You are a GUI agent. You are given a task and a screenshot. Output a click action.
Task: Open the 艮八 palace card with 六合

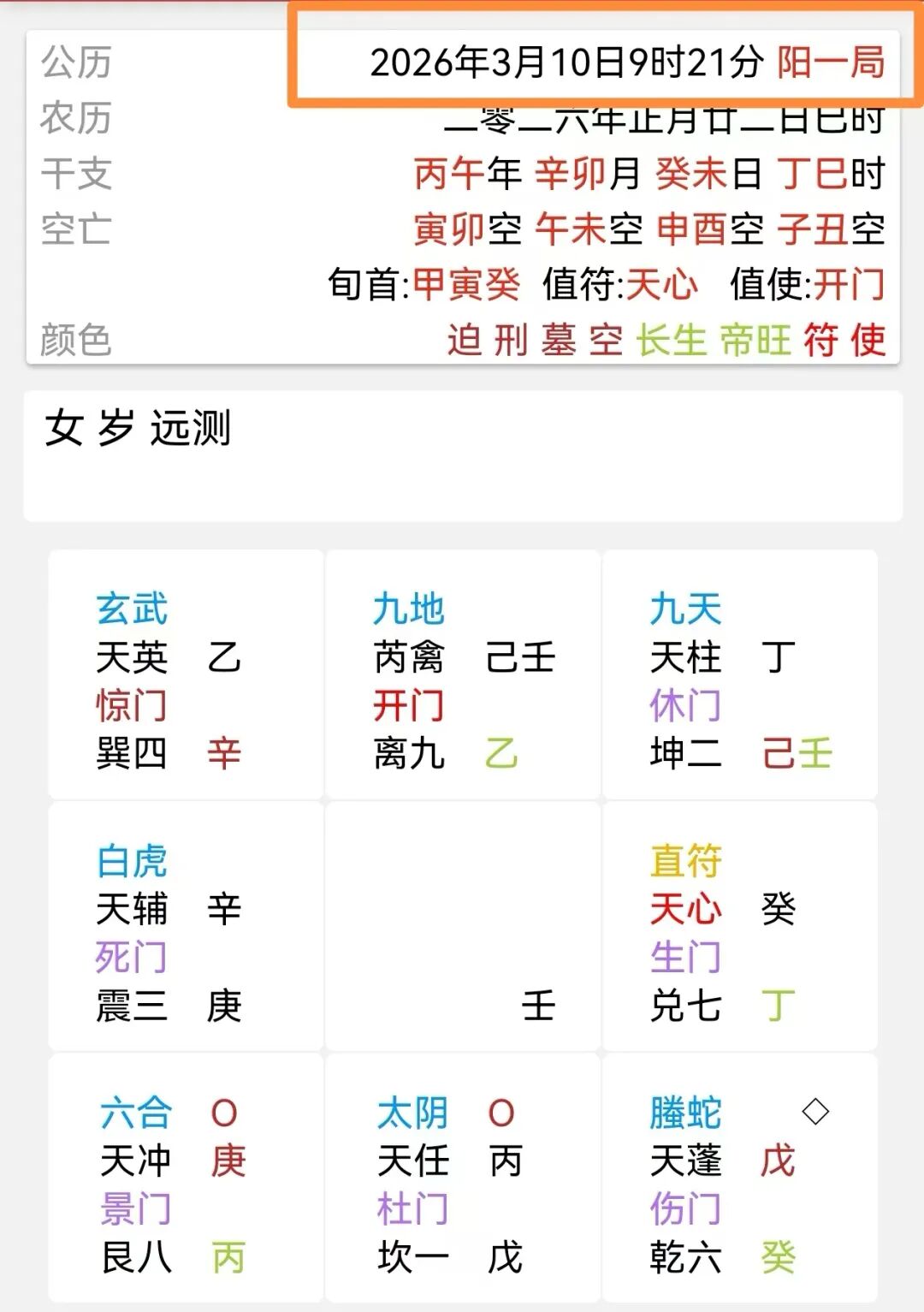(x=186, y=1179)
